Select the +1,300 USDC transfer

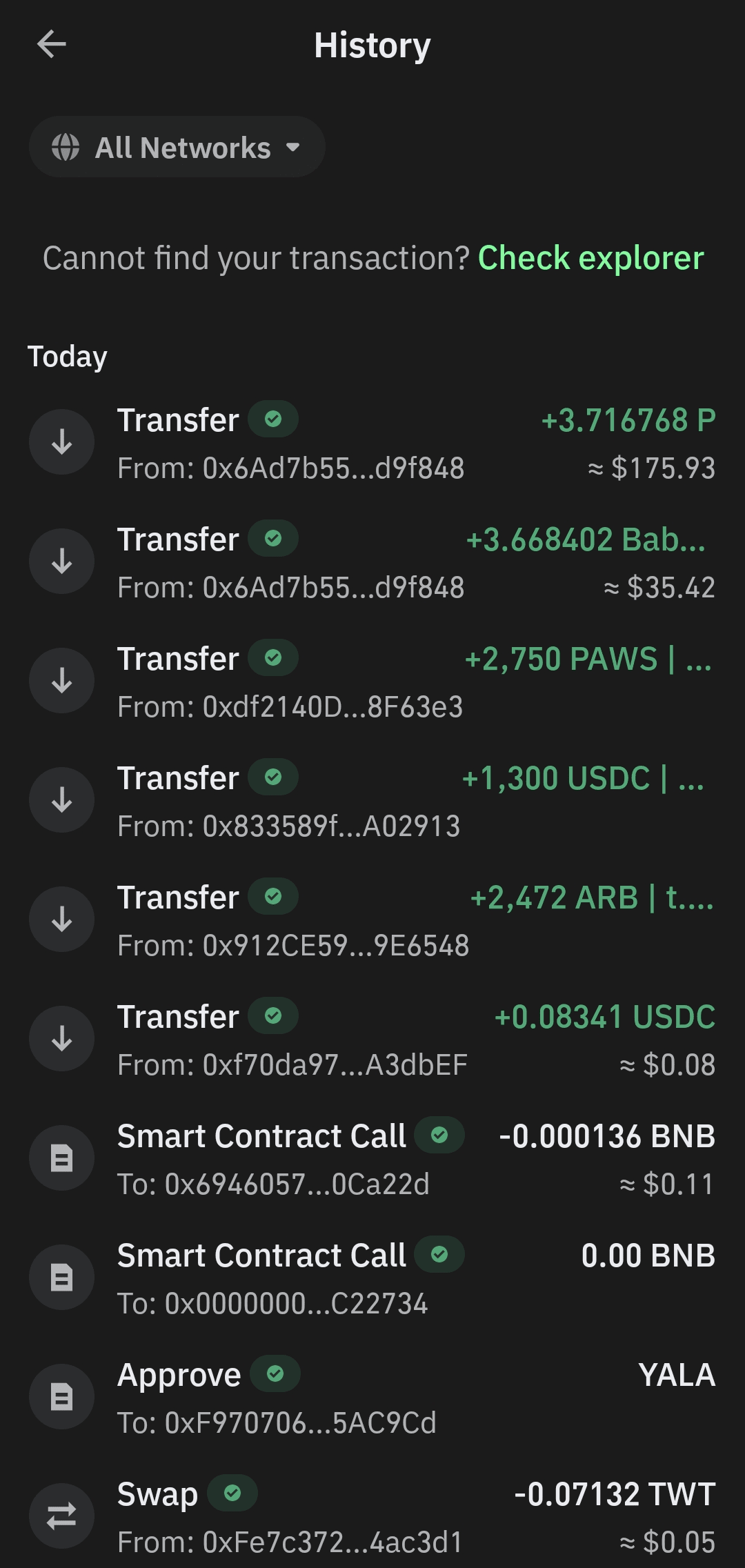pos(372,801)
